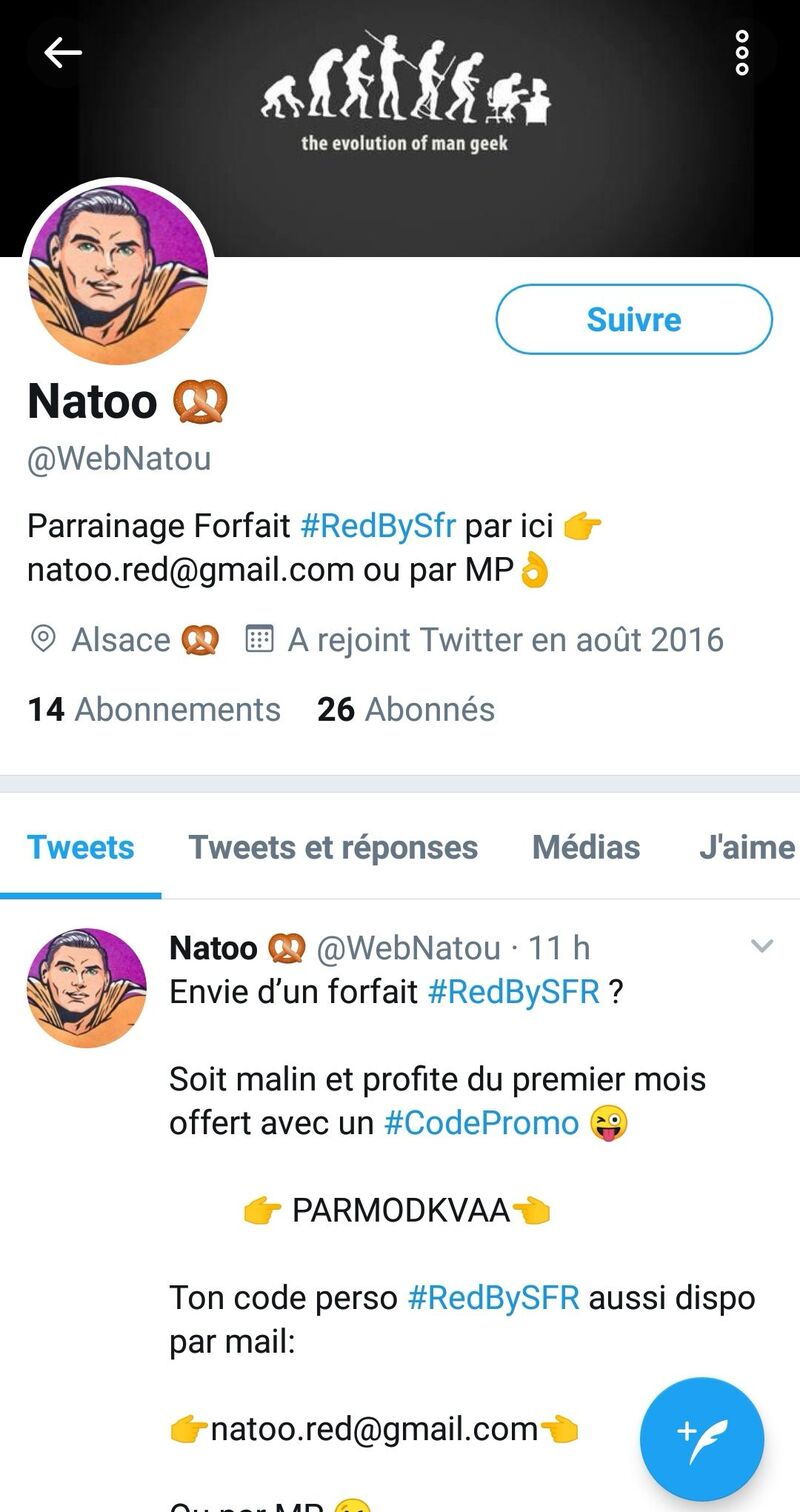The height and width of the screenshot is (1512, 800).
Task: Open the large profile picture
Action: pos(118,273)
